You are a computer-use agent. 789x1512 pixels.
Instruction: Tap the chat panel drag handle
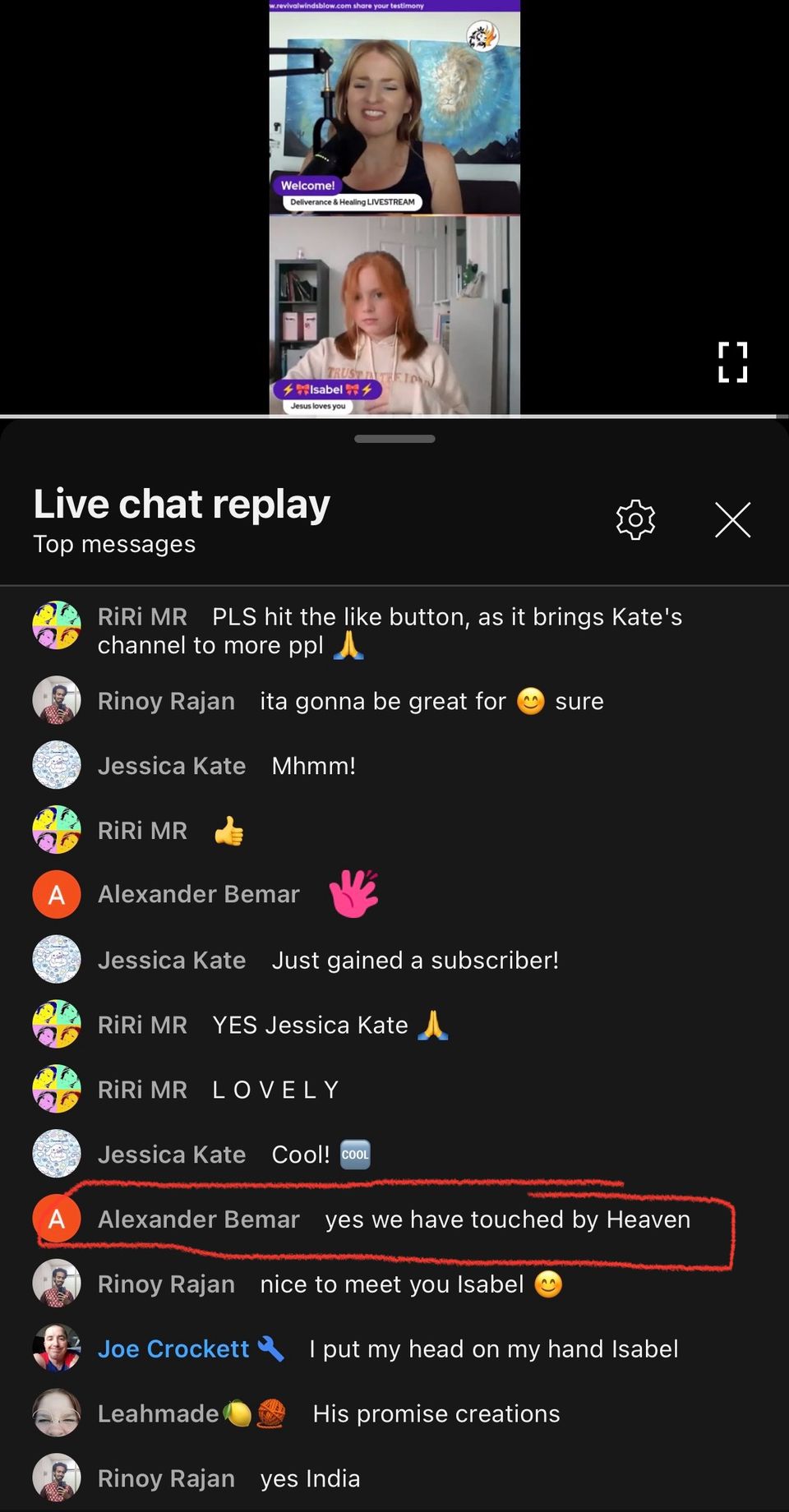394,439
